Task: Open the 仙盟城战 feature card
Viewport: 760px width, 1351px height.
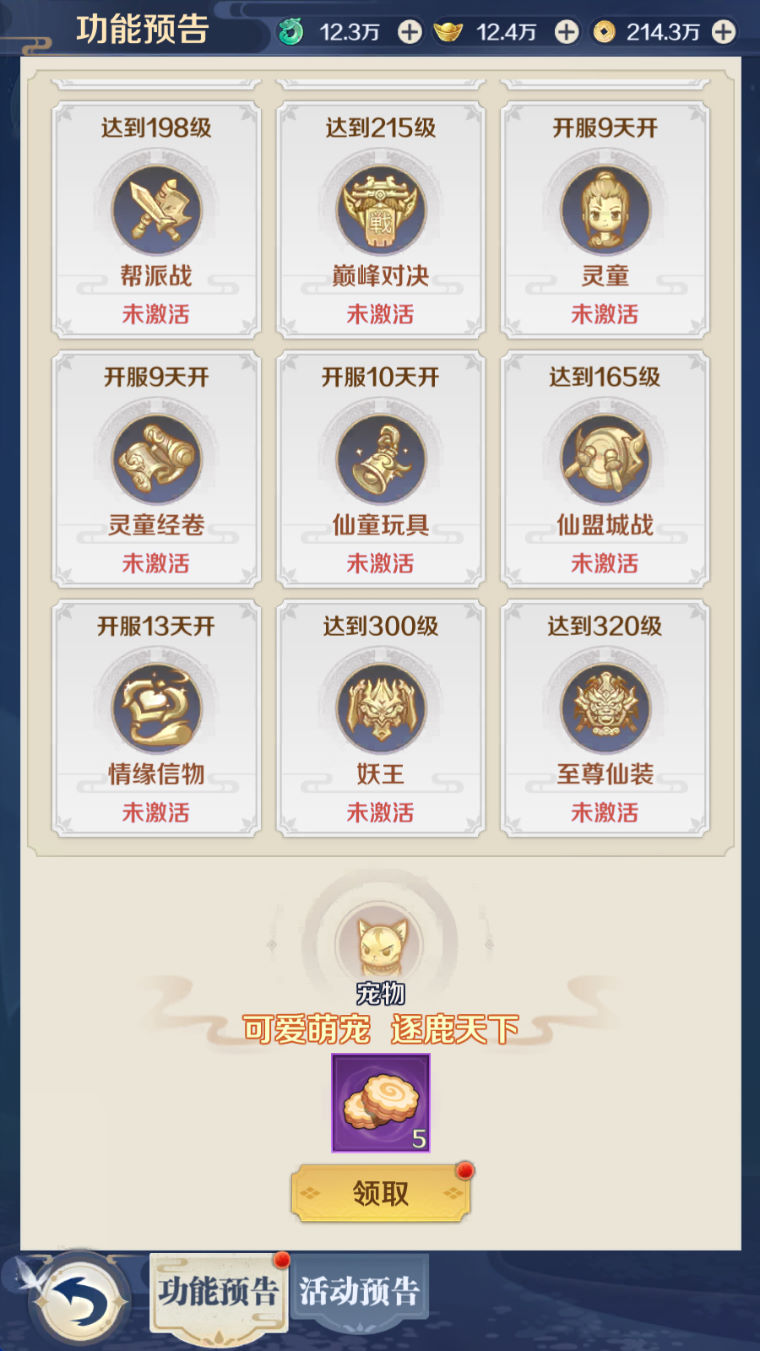Action: point(605,469)
